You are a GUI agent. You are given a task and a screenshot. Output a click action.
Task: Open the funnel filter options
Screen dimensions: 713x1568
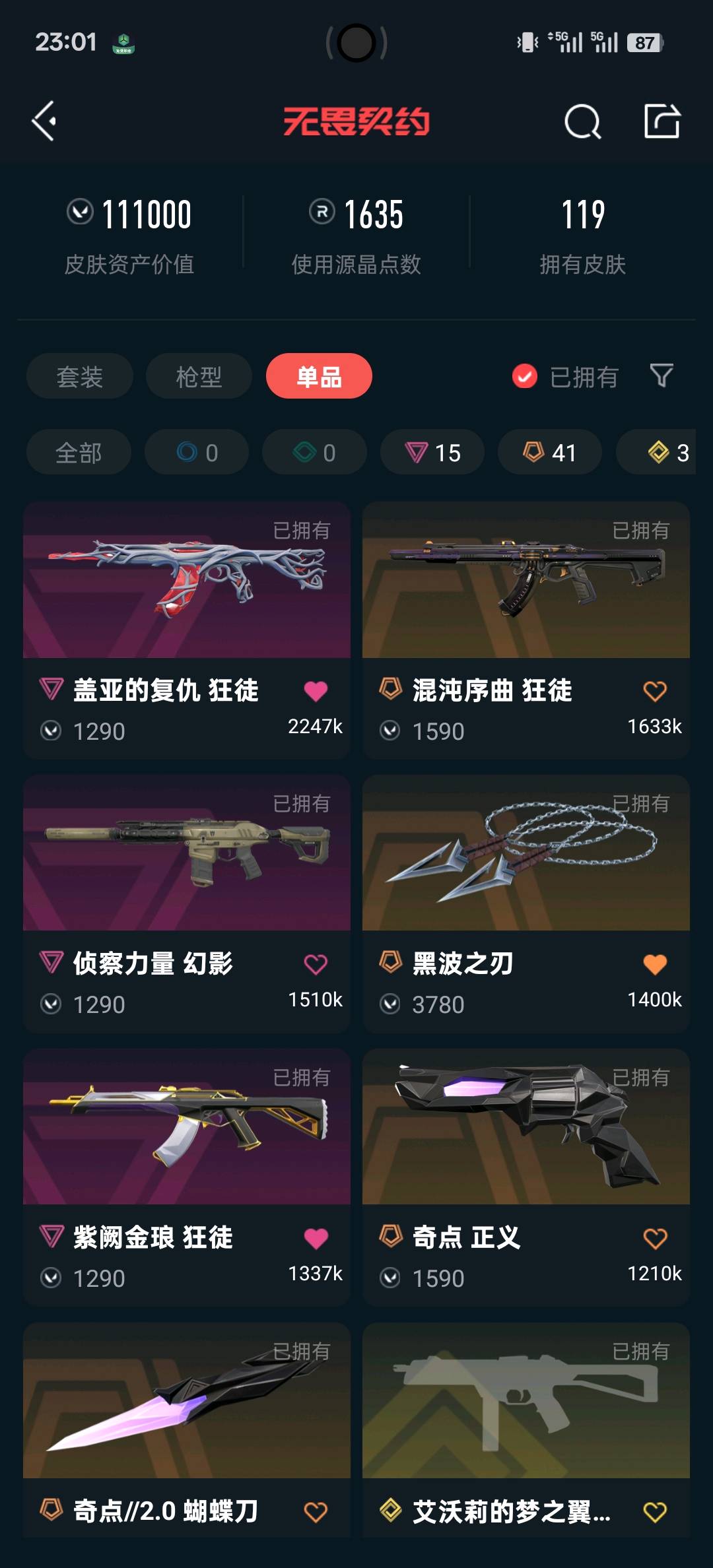tap(662, 376)
